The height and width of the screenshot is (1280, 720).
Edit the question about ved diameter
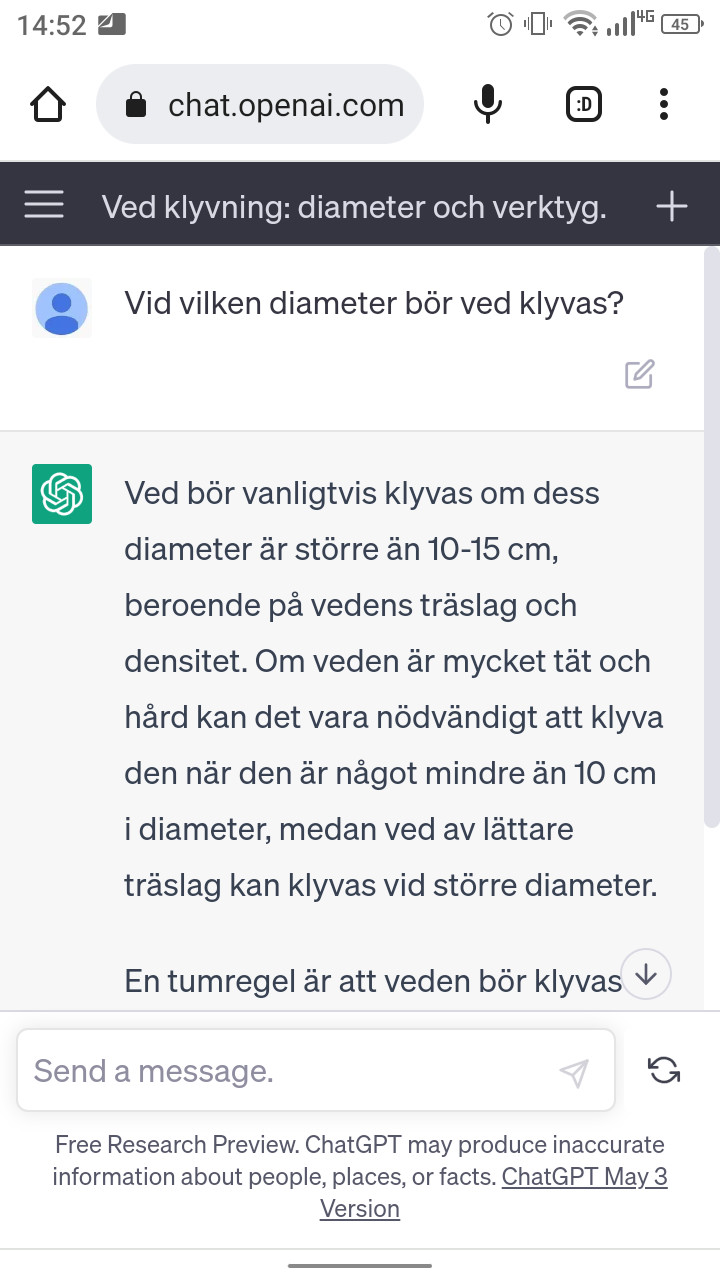[639, 374]
